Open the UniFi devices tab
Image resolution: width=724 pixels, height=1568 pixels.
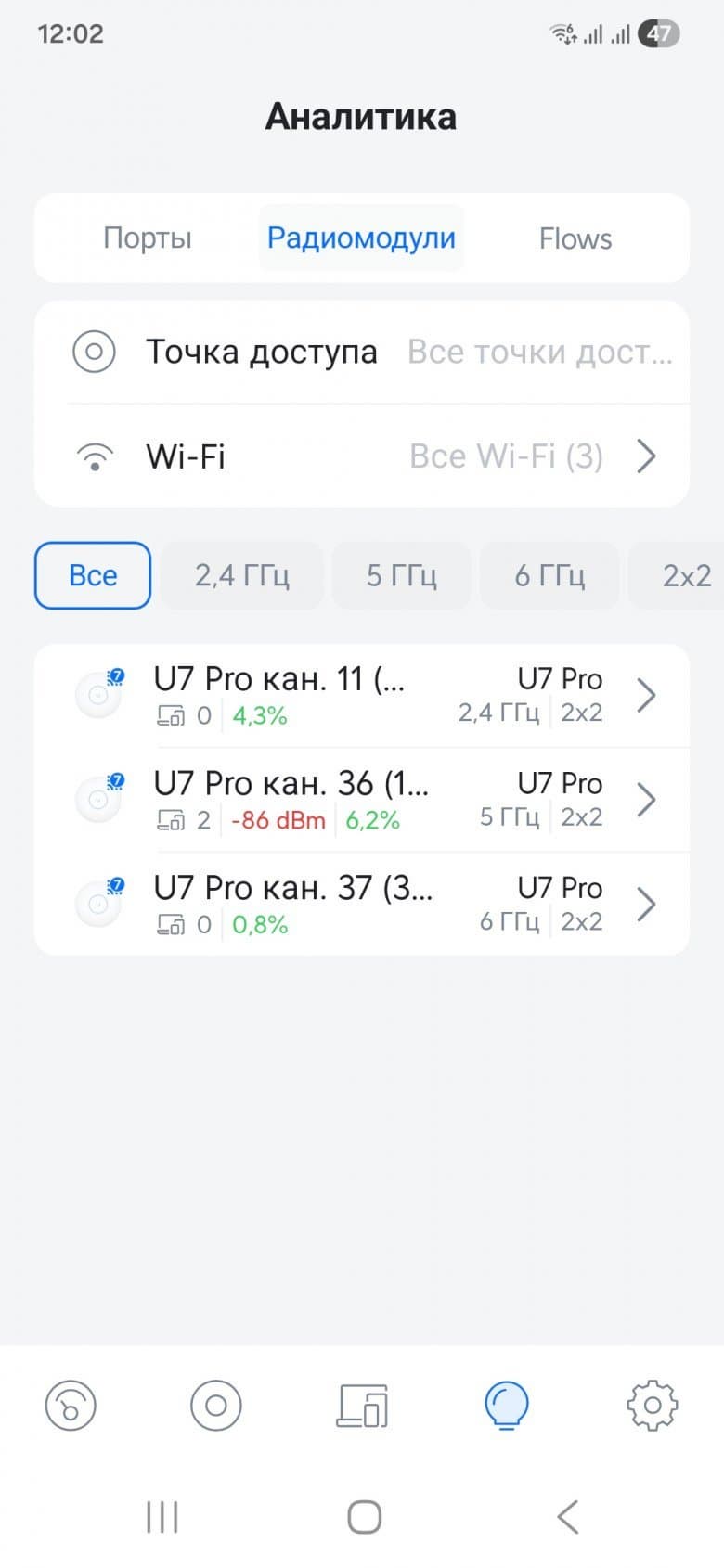(215, 1406)
